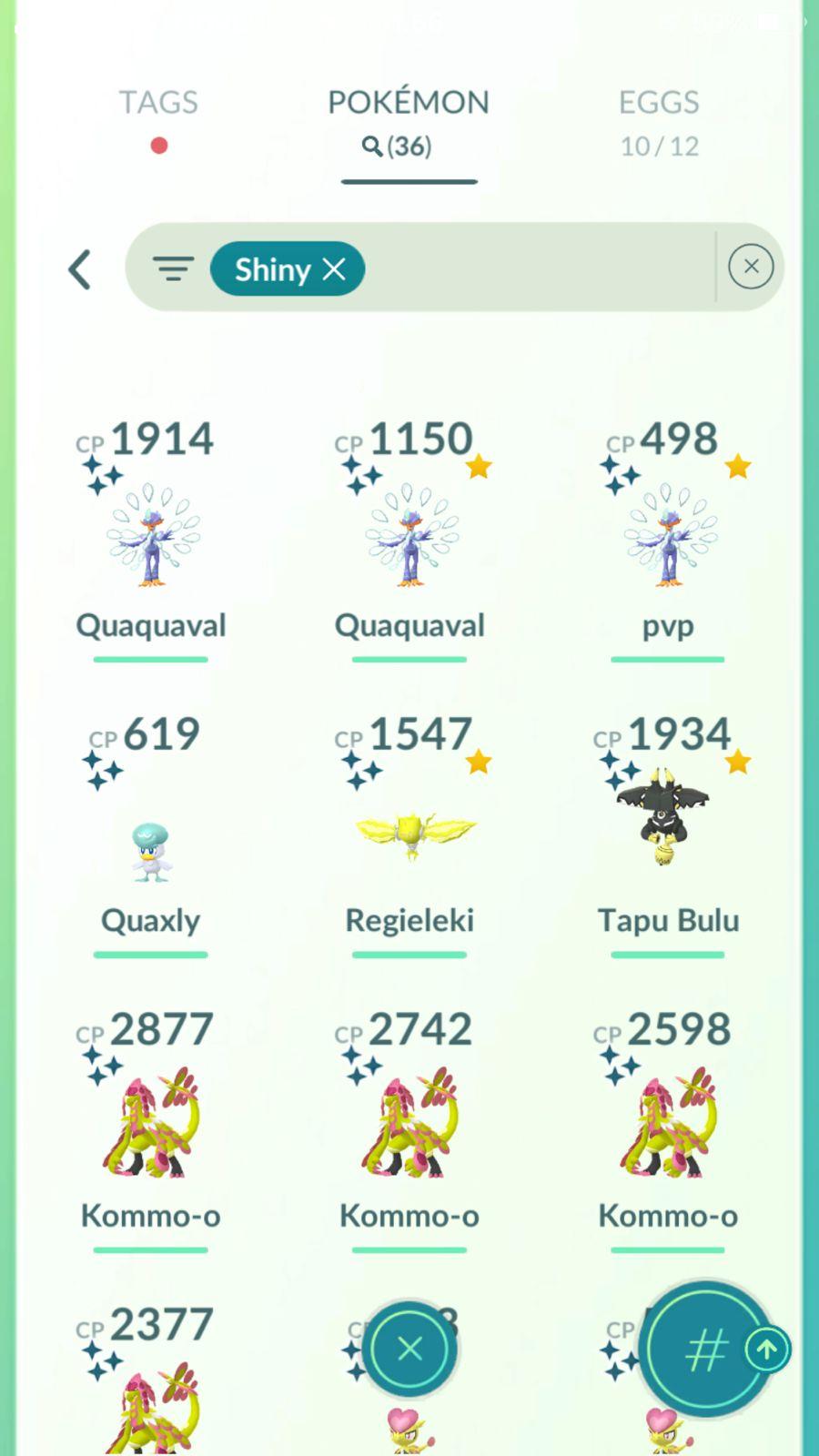
Task: Reverse sort order with the arrow button
Action: (x=767, y=1350)
